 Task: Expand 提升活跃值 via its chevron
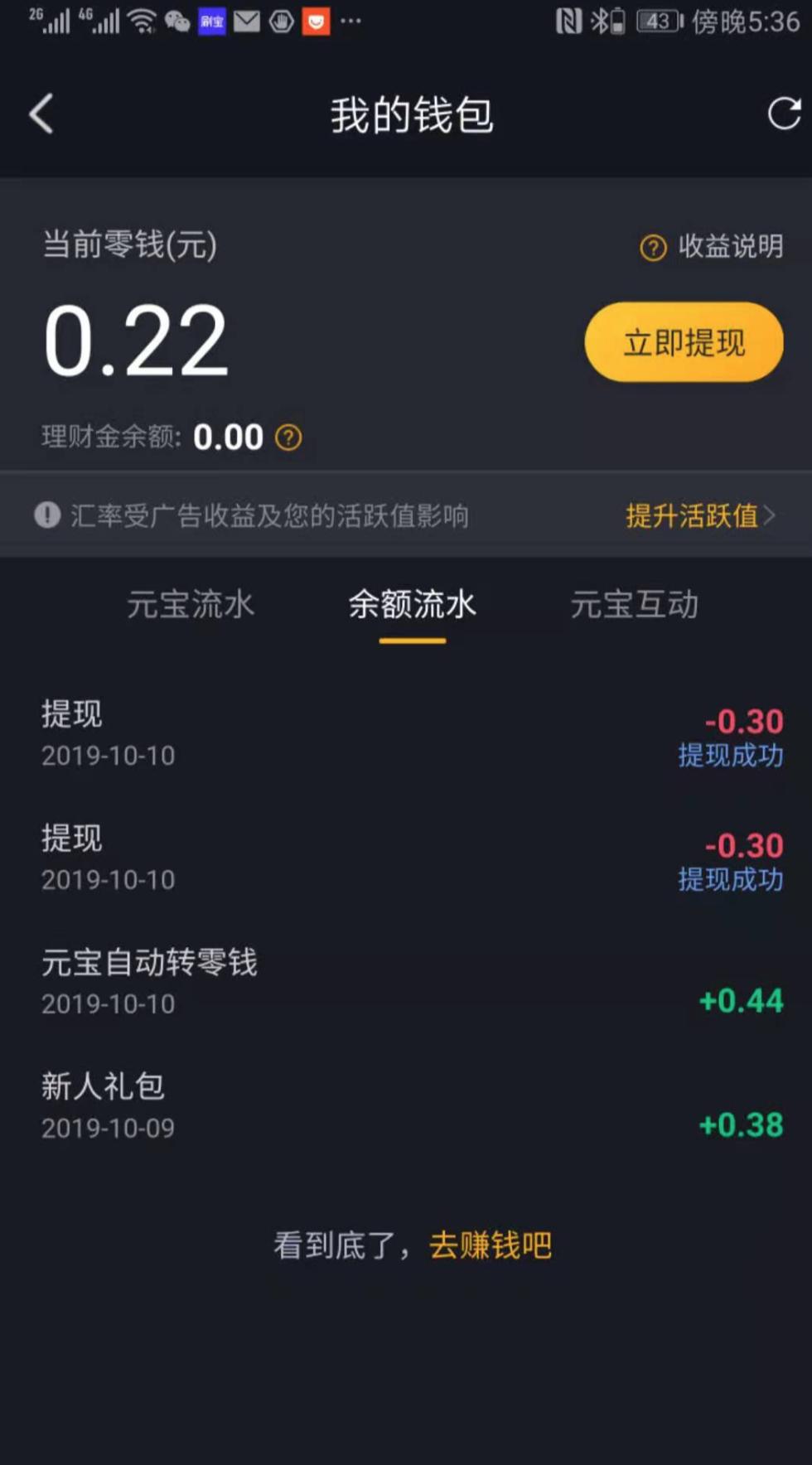pyautogui.click(x=776, y=515)
